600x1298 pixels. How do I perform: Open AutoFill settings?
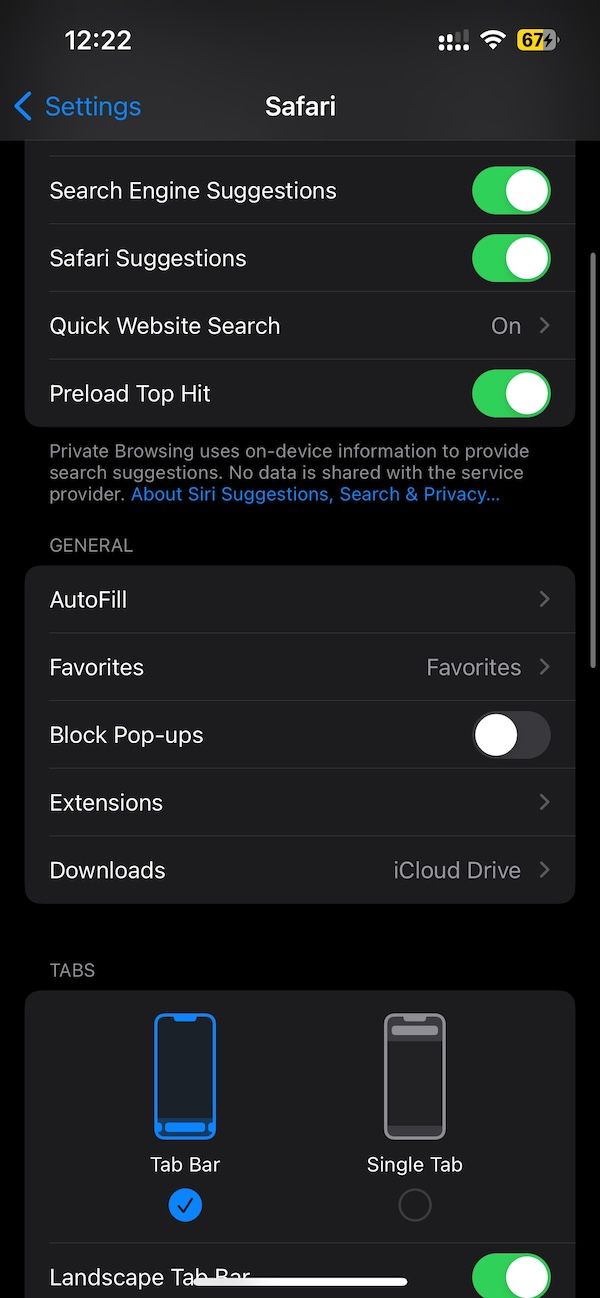point(300,600)
